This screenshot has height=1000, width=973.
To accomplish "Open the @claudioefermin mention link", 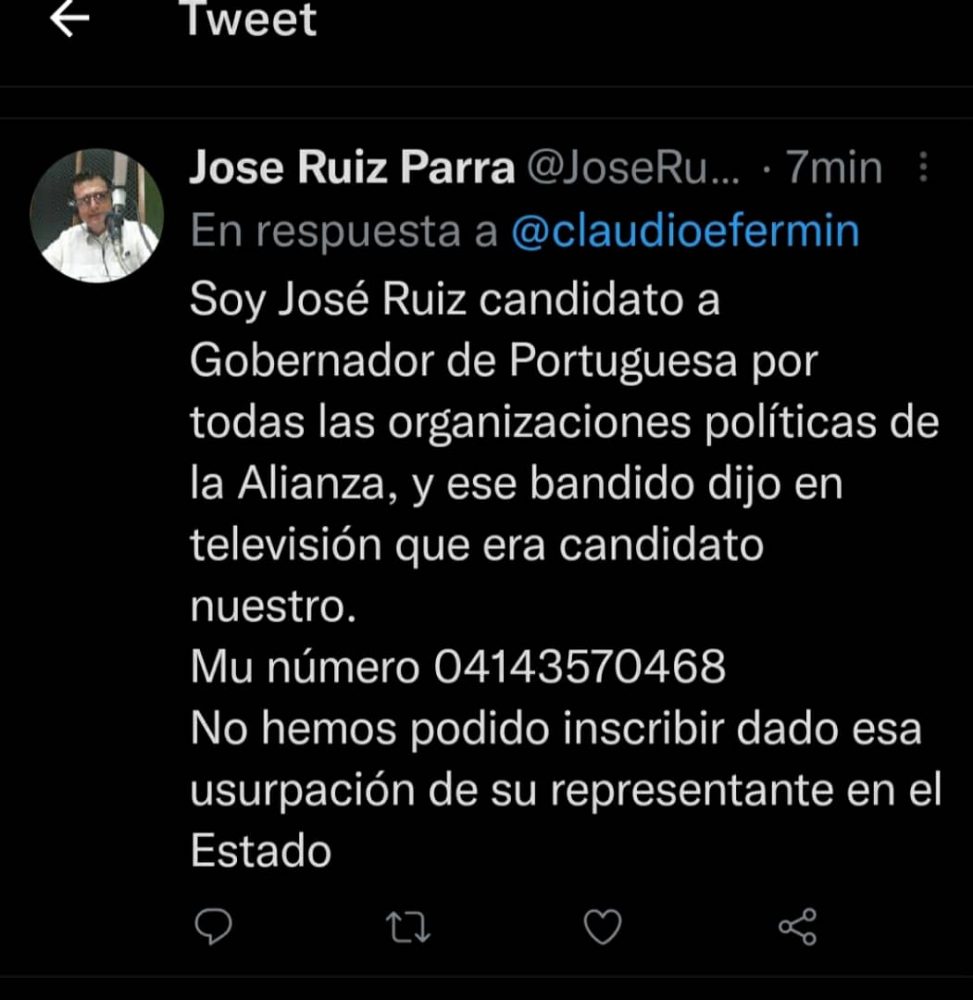I will coord(684,232).
